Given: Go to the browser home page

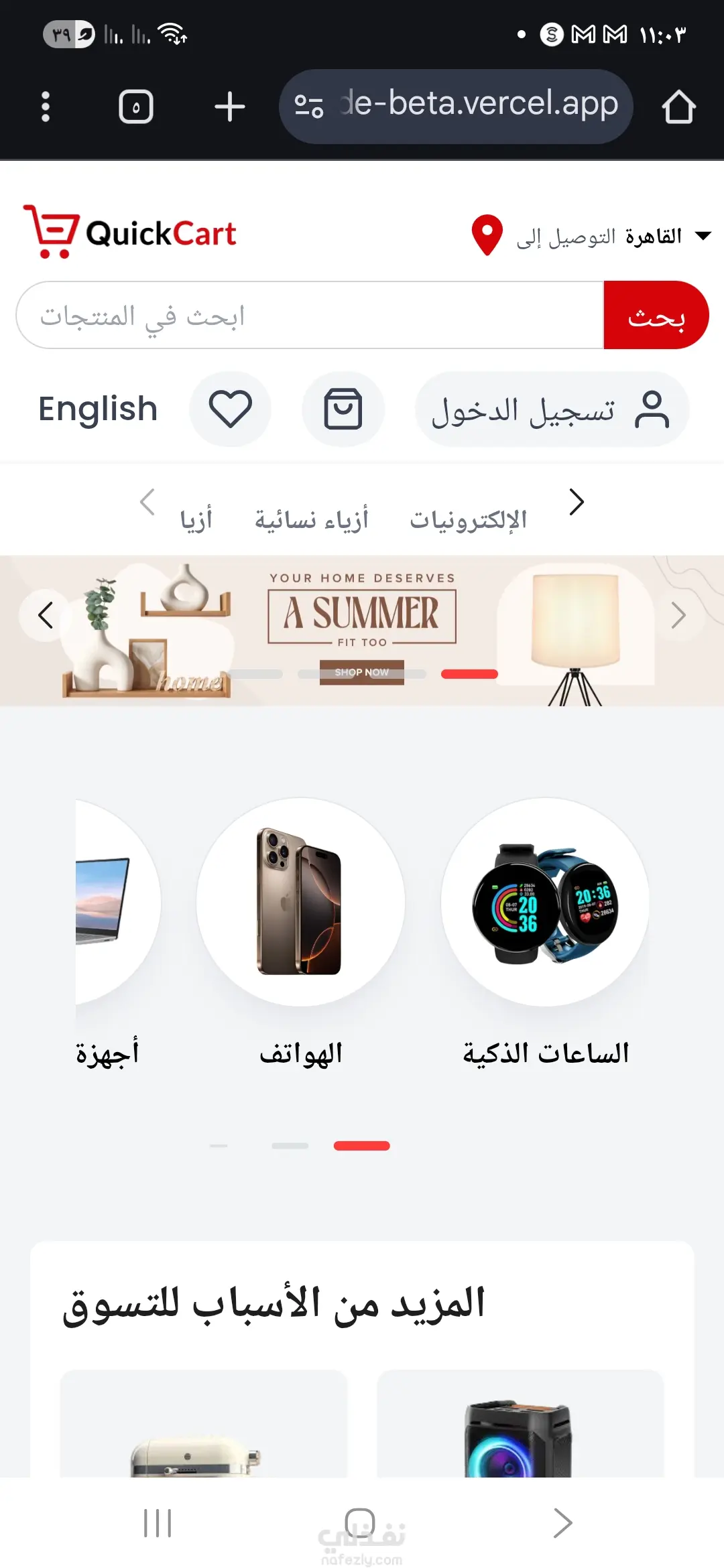Looking at the screenshot, I should tap(678, 107).
